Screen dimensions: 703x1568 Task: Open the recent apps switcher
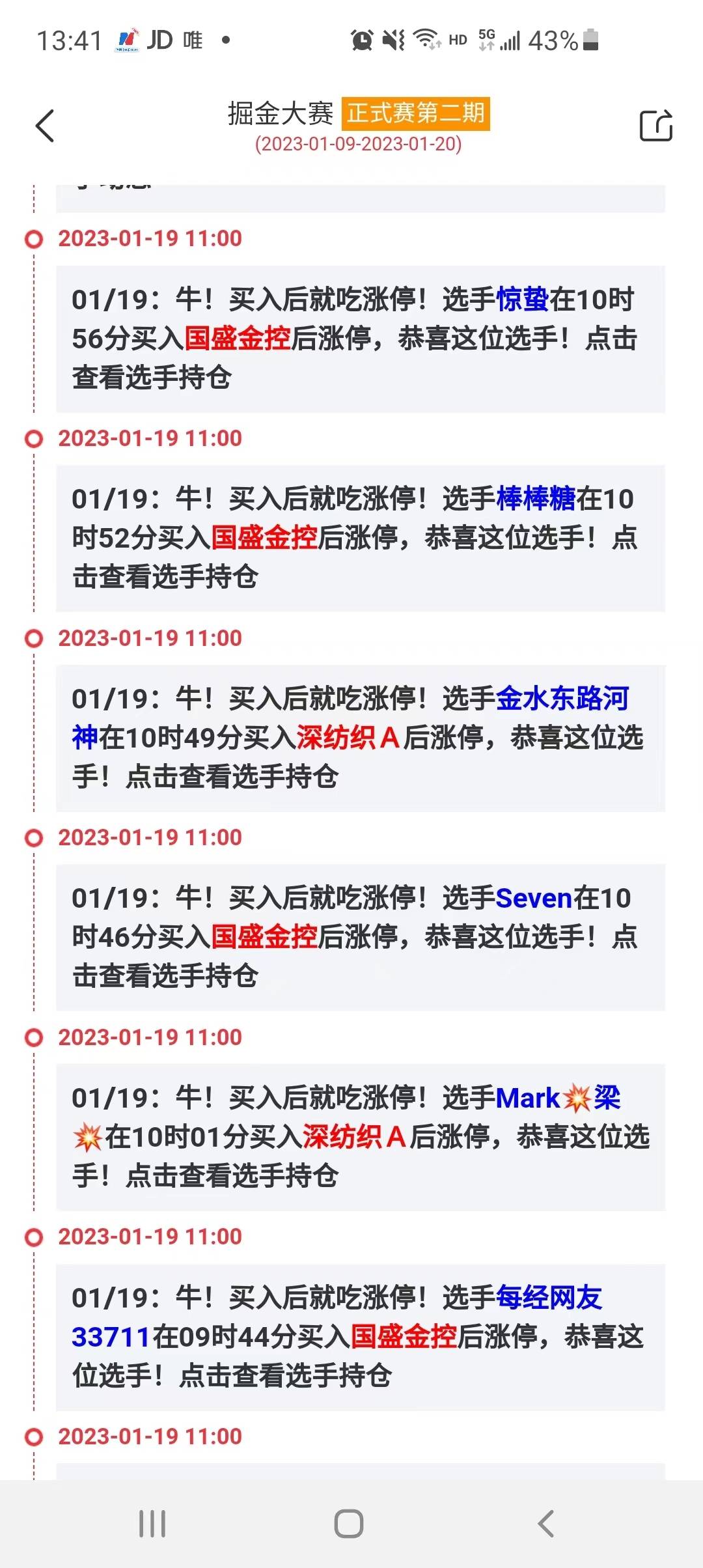[x=152, y=1524]
